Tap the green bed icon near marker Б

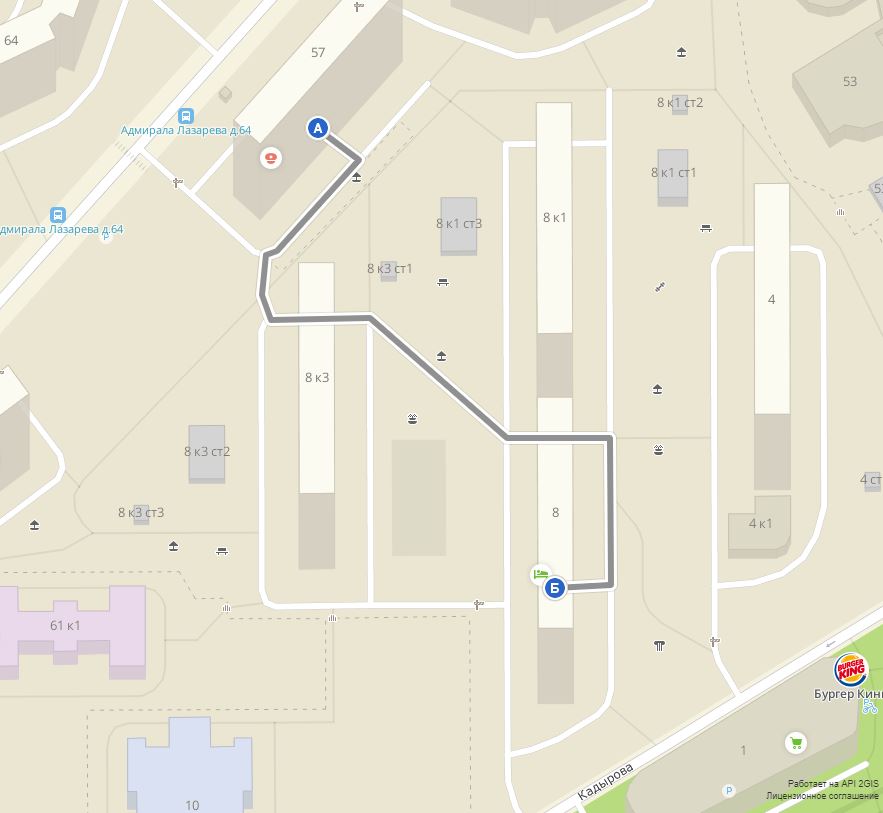tap(540, 575)
